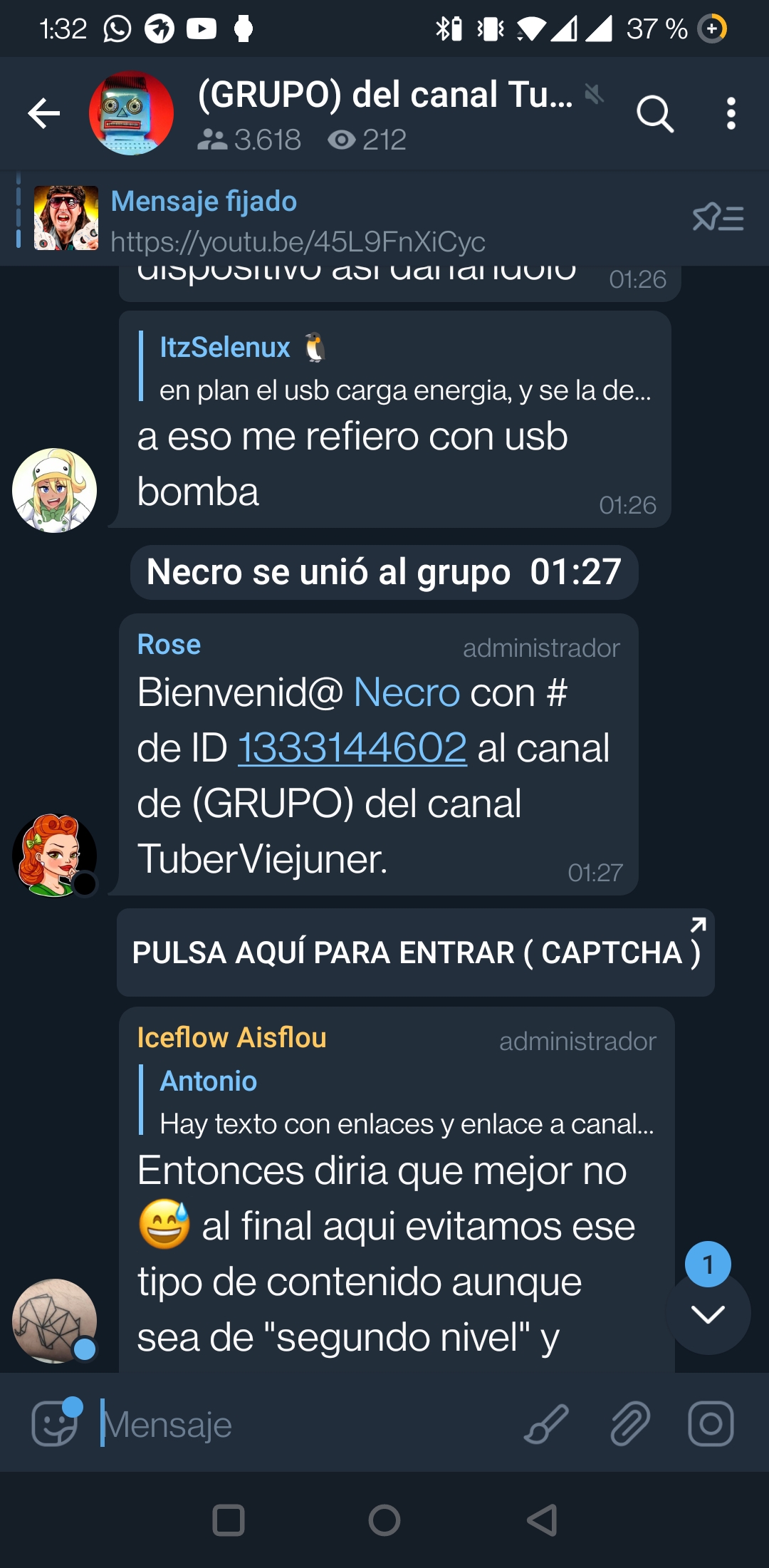Show the pinned messages list icon
Image resolution: width=769 pixels, height=1568 pixels.
(718, 217)
